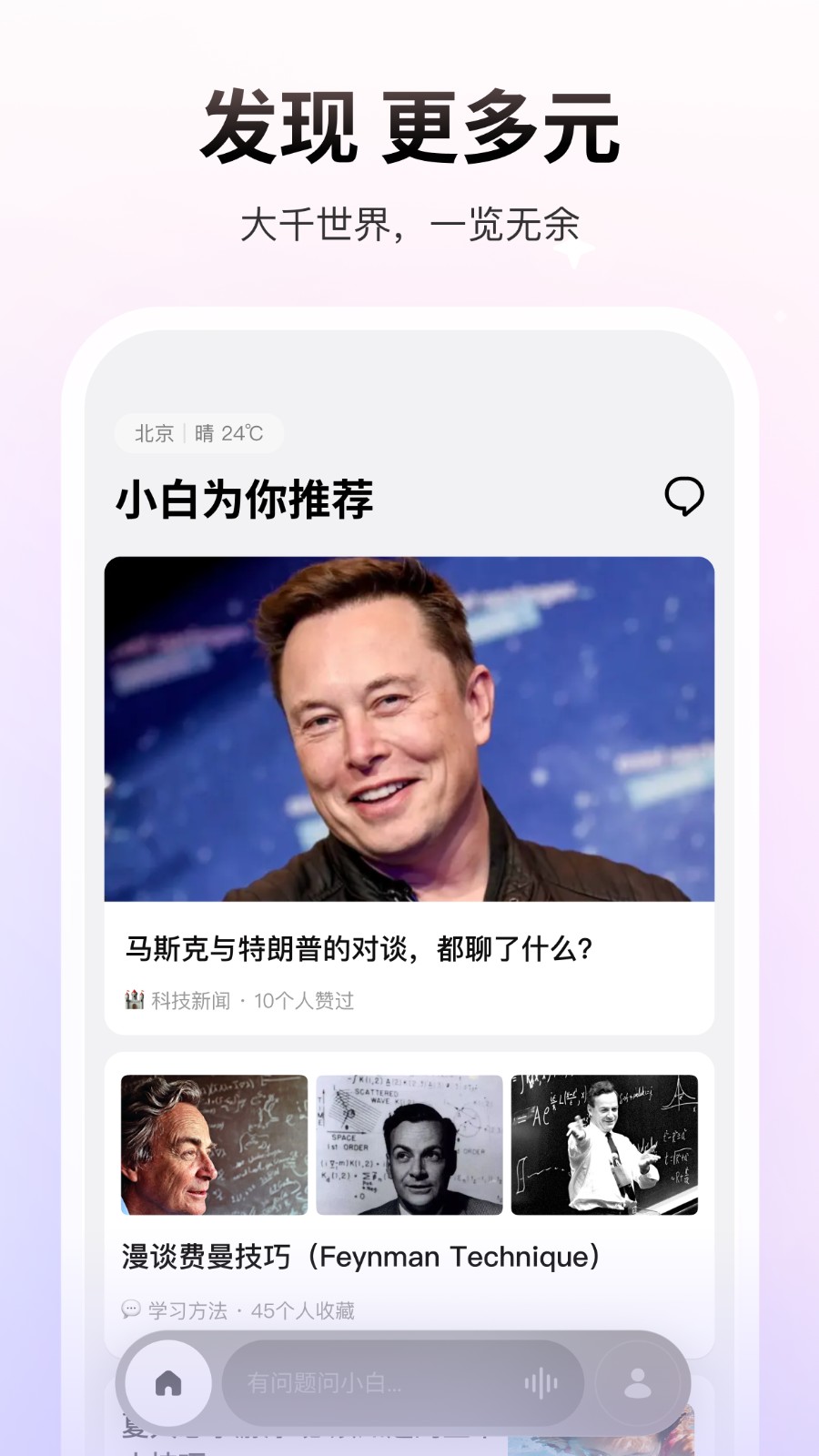Tap the Home icon in bottom bar
Viewport: 819px width, 1456px height.
[x=167, y=1383]
